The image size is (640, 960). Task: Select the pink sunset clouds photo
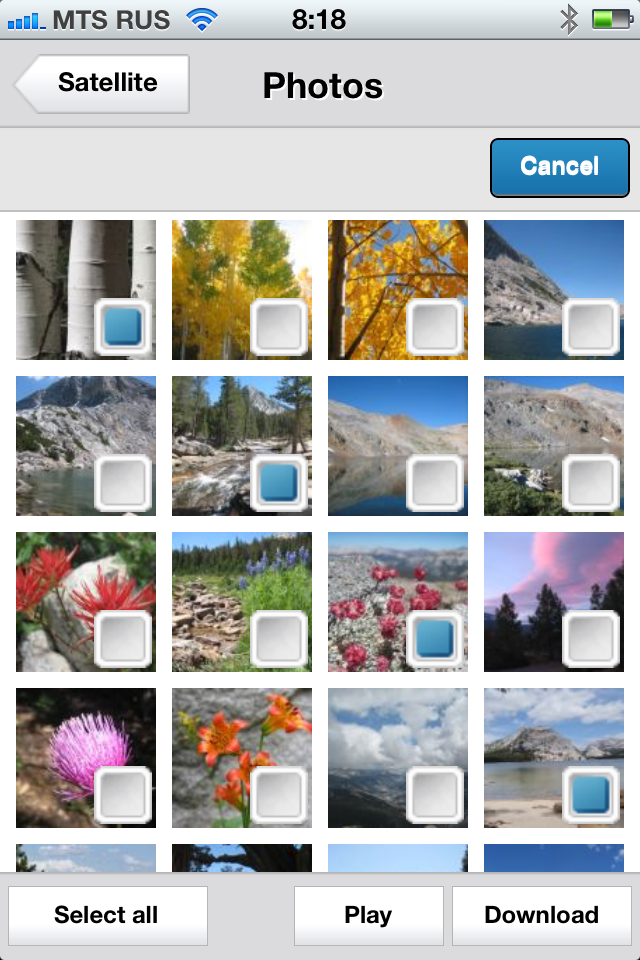point(590,639)
